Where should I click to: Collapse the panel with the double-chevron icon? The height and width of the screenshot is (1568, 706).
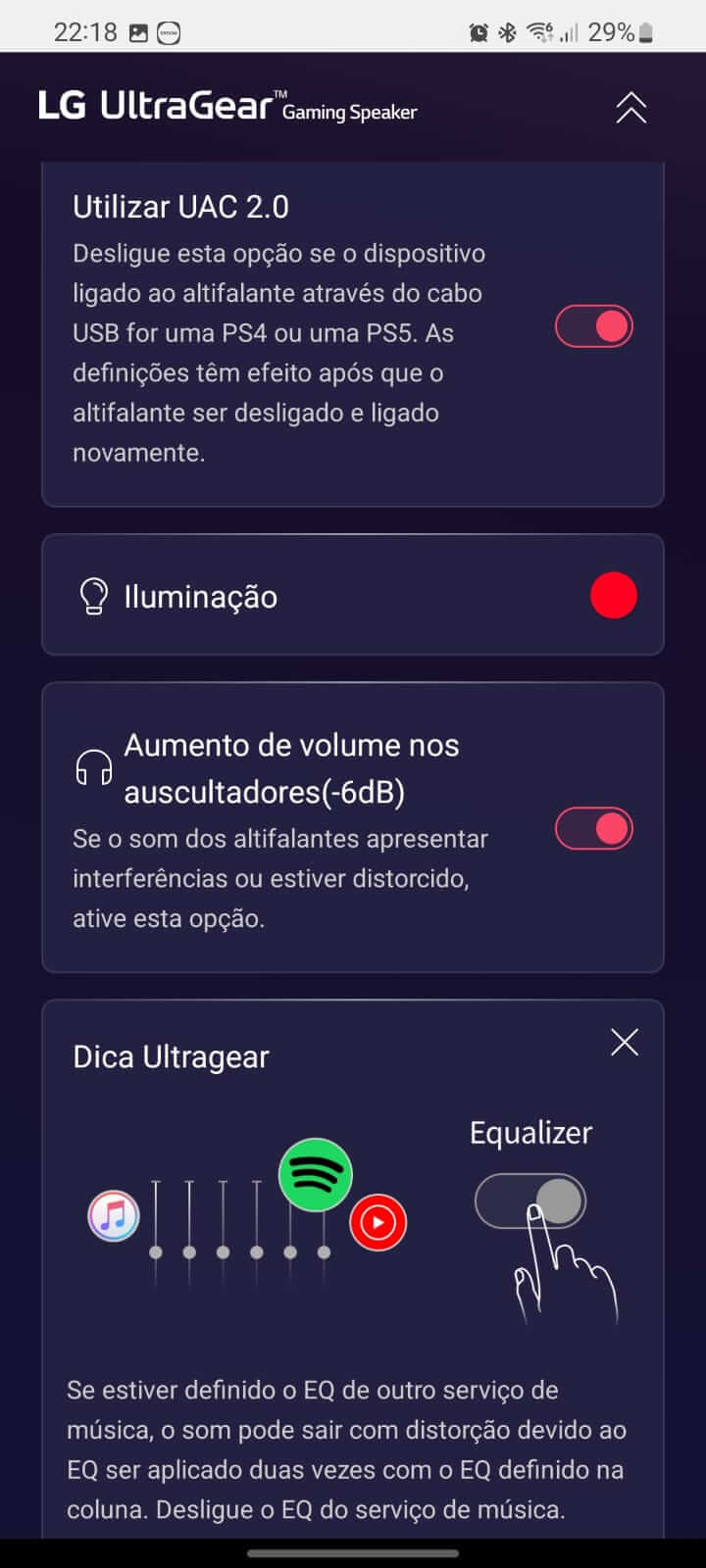pos(630,108)
